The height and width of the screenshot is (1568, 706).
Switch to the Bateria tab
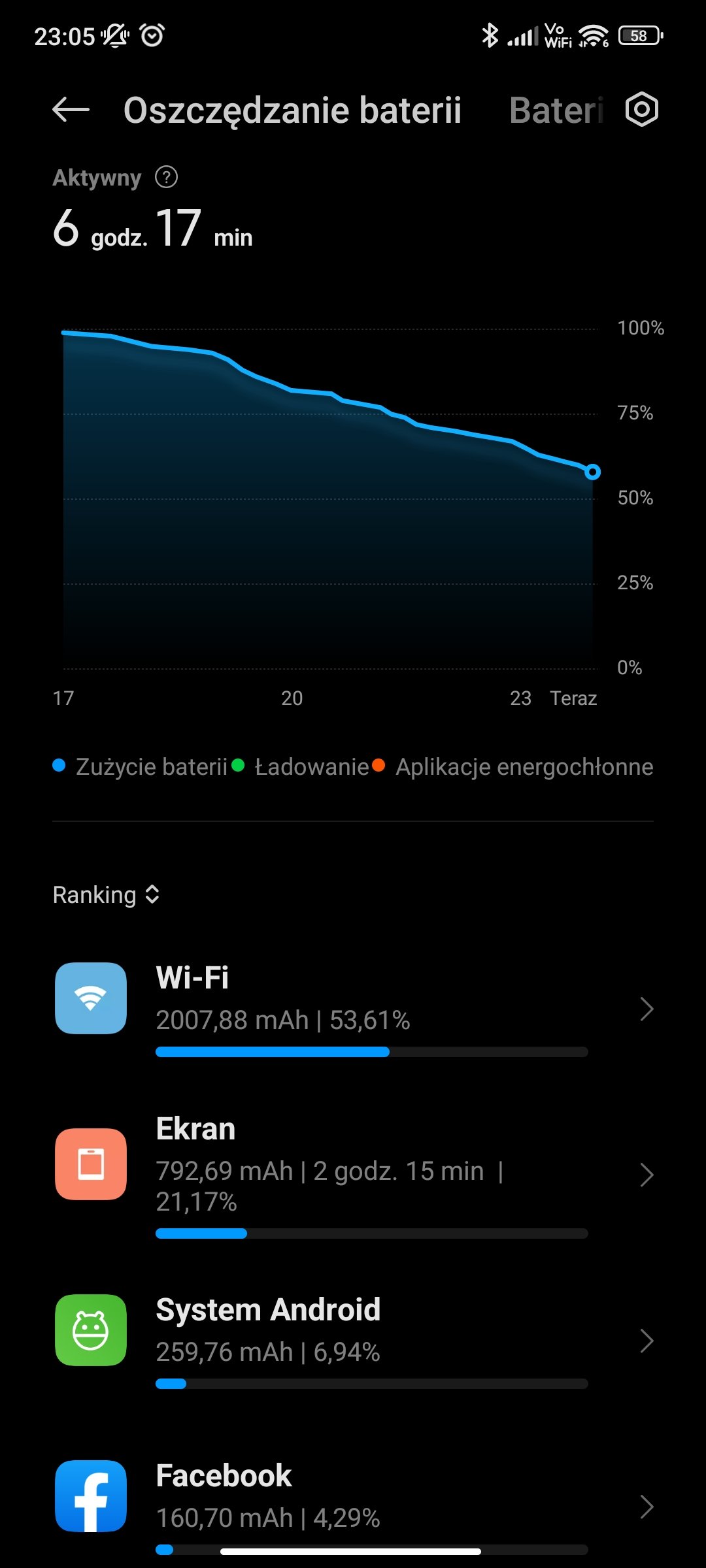tap(556, 110)
